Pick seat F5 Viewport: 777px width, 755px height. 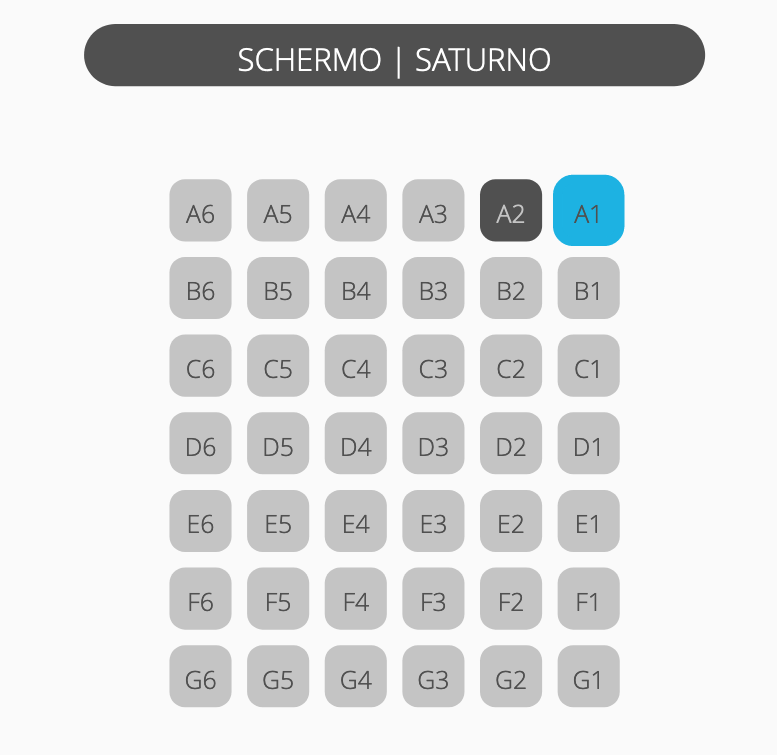click(x=278, y=599)
